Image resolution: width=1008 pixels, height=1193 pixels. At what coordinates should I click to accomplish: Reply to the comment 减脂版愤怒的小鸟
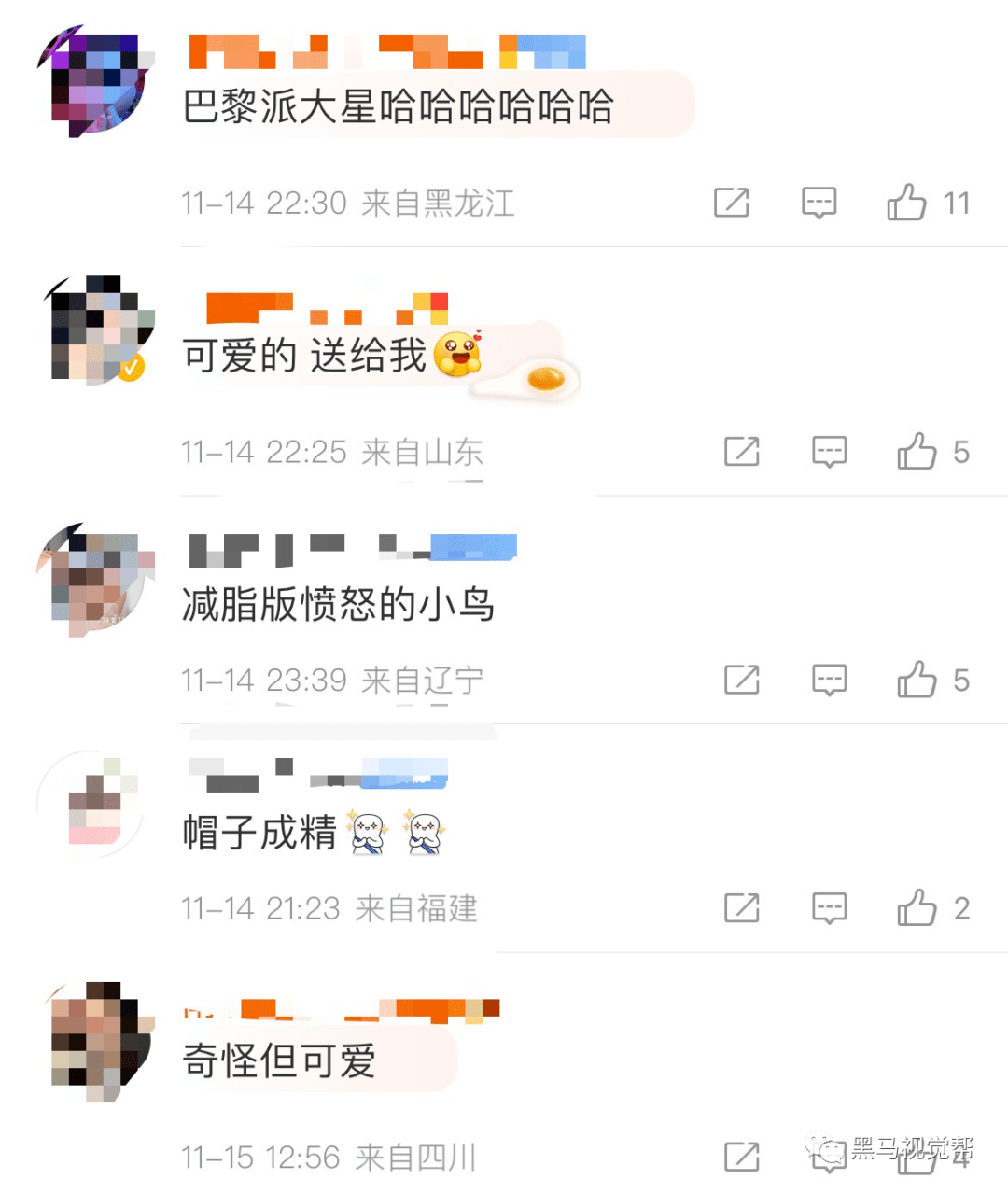click(829, 680)
